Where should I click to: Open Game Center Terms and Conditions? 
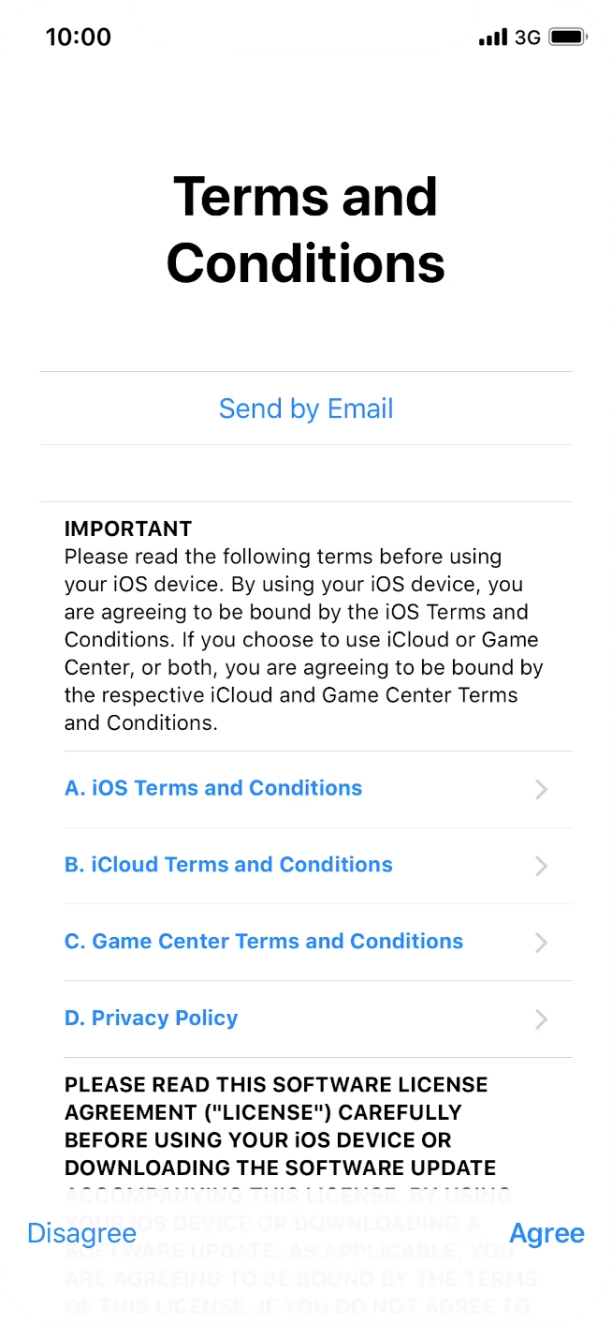pos(306,942)
